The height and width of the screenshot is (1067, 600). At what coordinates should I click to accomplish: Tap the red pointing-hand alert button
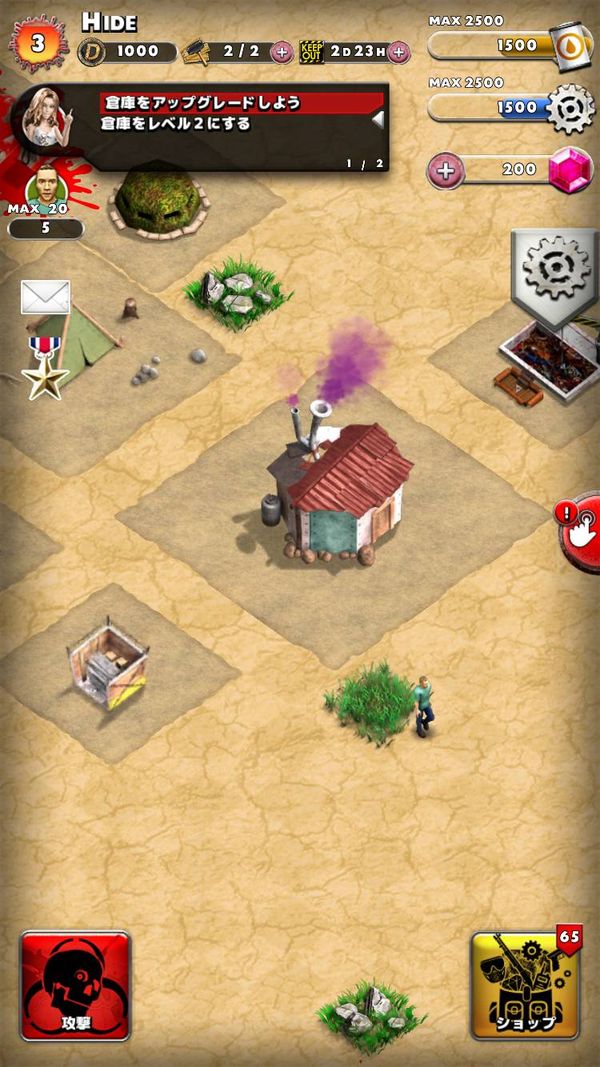580,532
